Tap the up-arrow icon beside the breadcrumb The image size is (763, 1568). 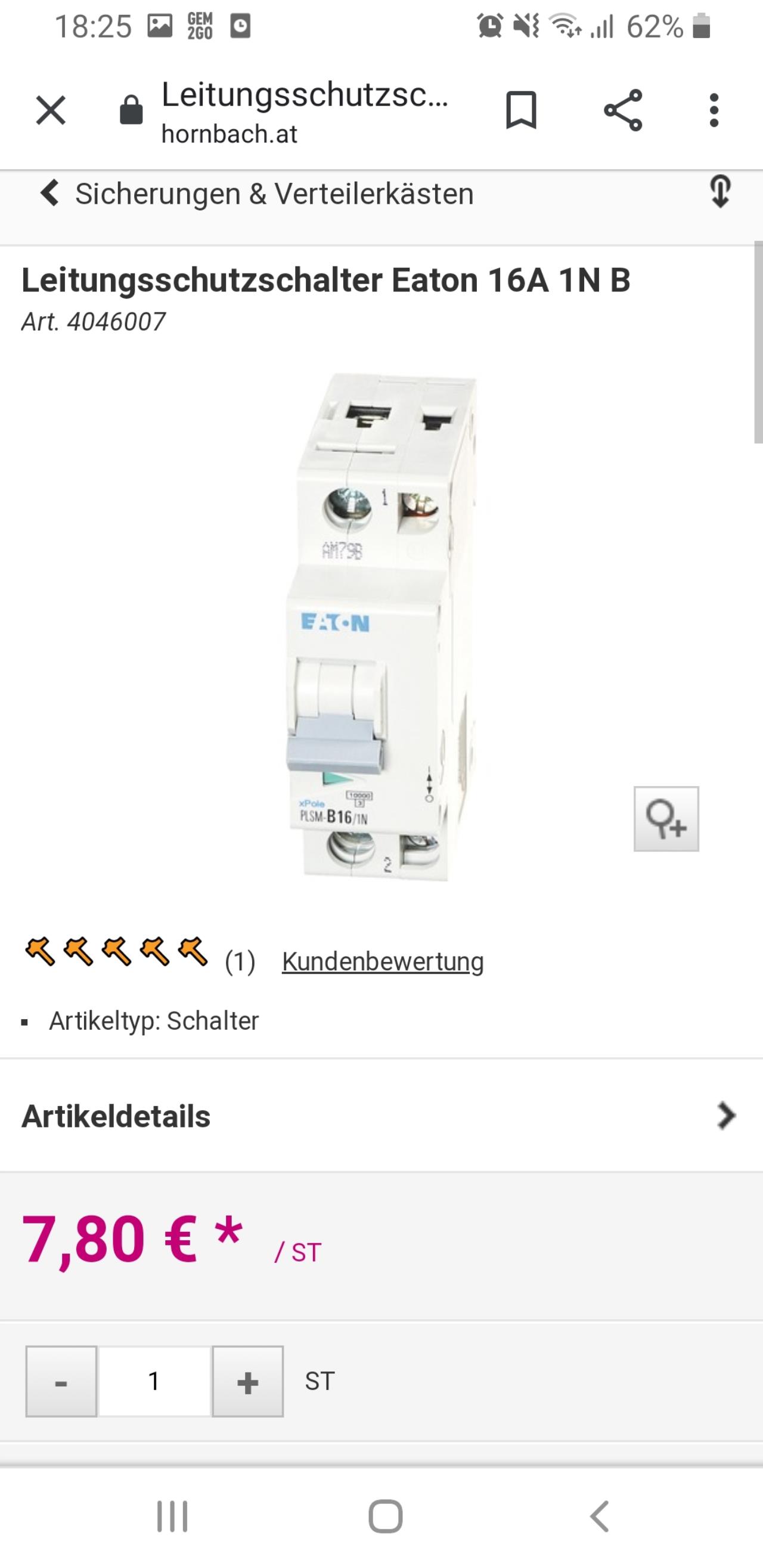(x=720, y=192)
